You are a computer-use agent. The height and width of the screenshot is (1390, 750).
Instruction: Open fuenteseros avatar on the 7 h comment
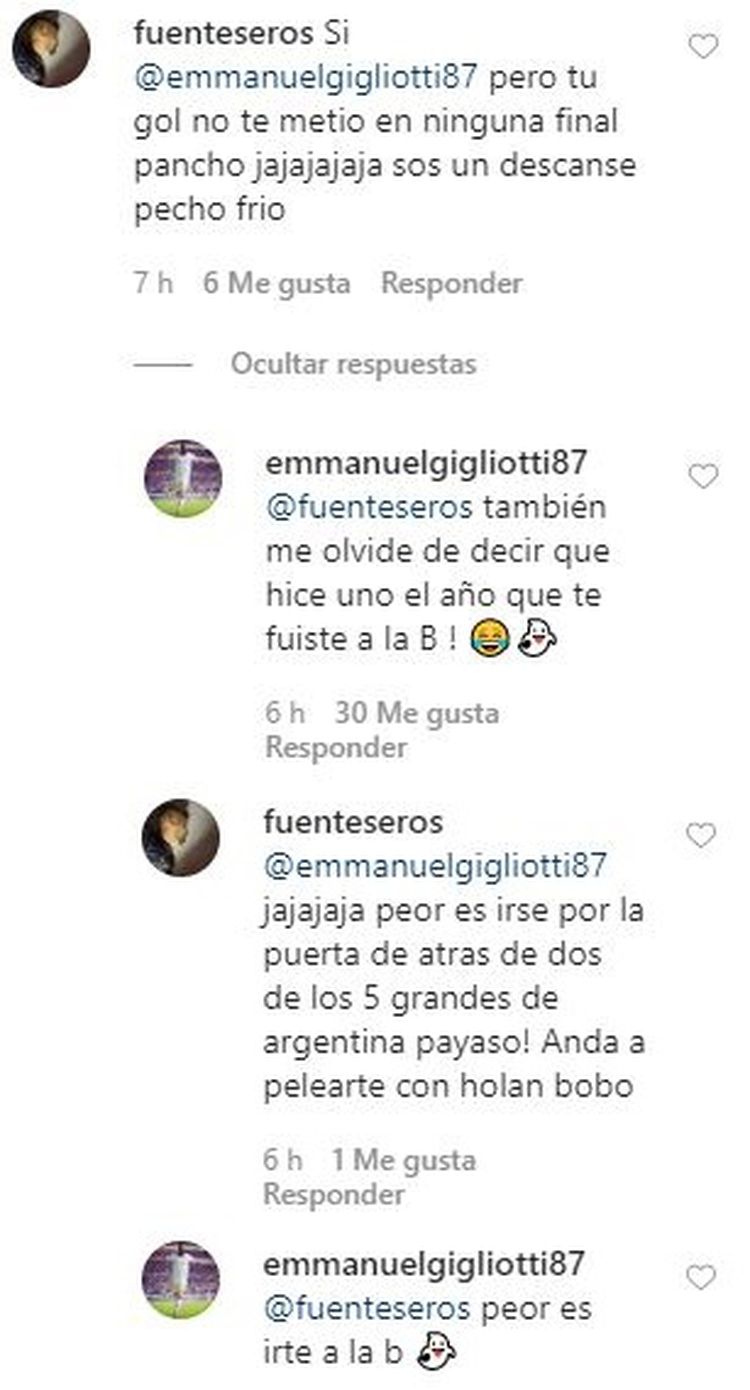click(51, 47)
